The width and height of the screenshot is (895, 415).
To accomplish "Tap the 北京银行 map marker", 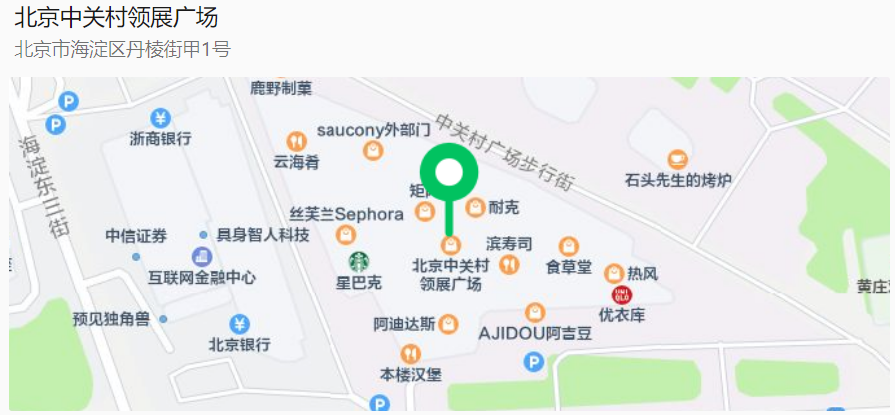I will [x=239, y=324].
